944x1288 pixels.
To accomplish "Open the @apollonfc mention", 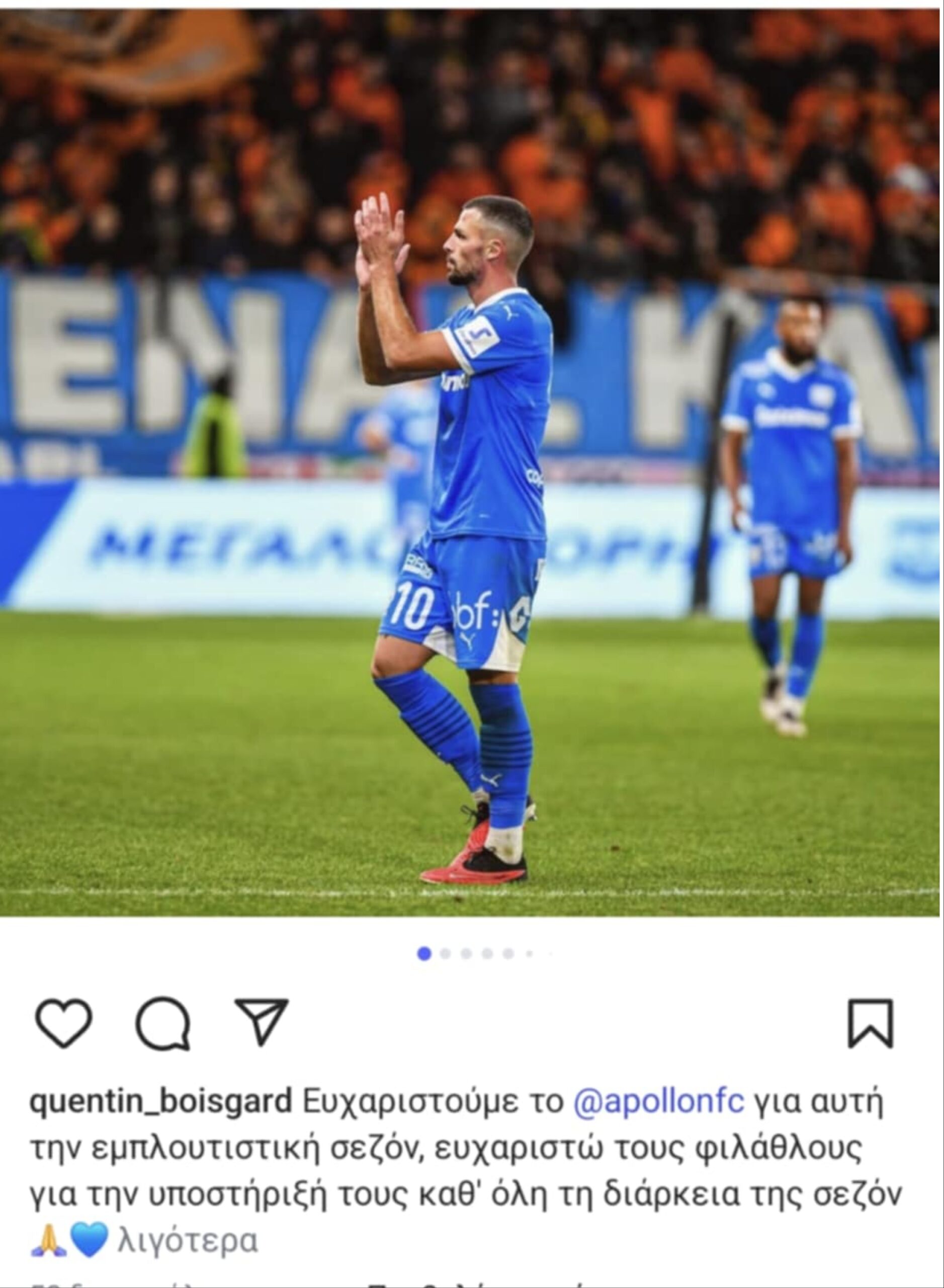I will click(x=659, y=1102).
